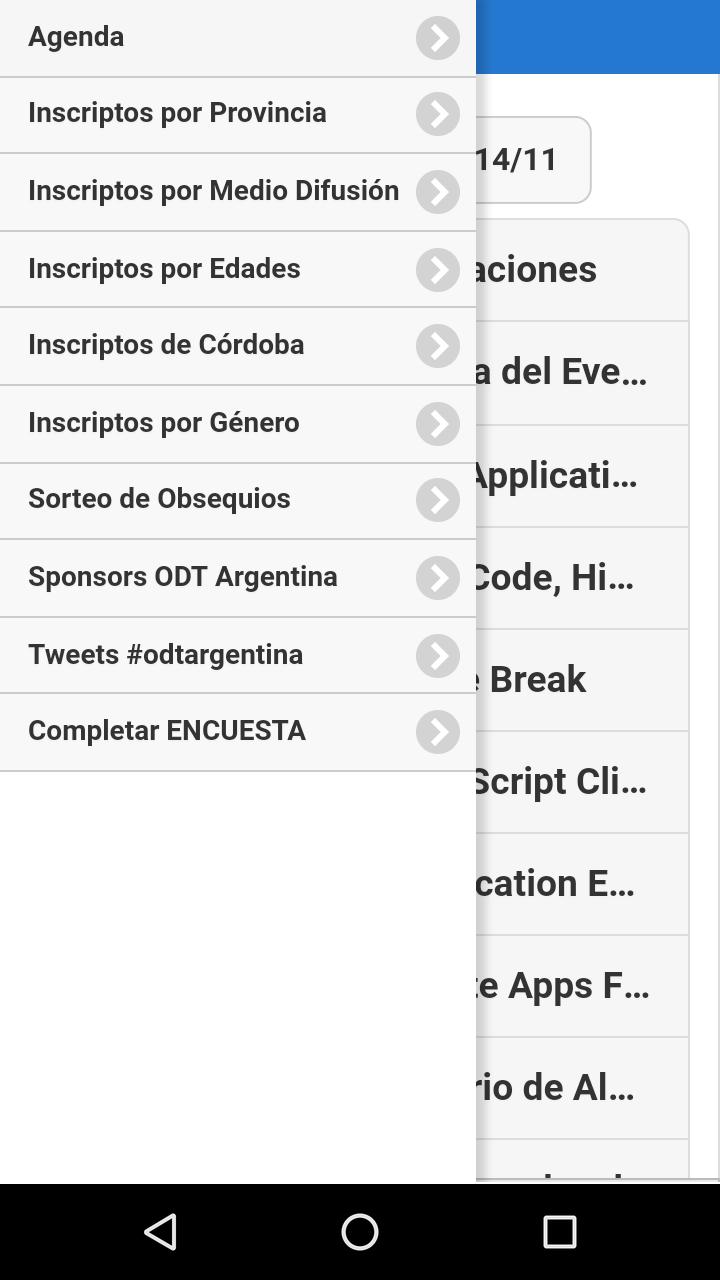Open the Break agenda row
The height and width of the screenshot is (1280, 720).
tap(580, 680)
